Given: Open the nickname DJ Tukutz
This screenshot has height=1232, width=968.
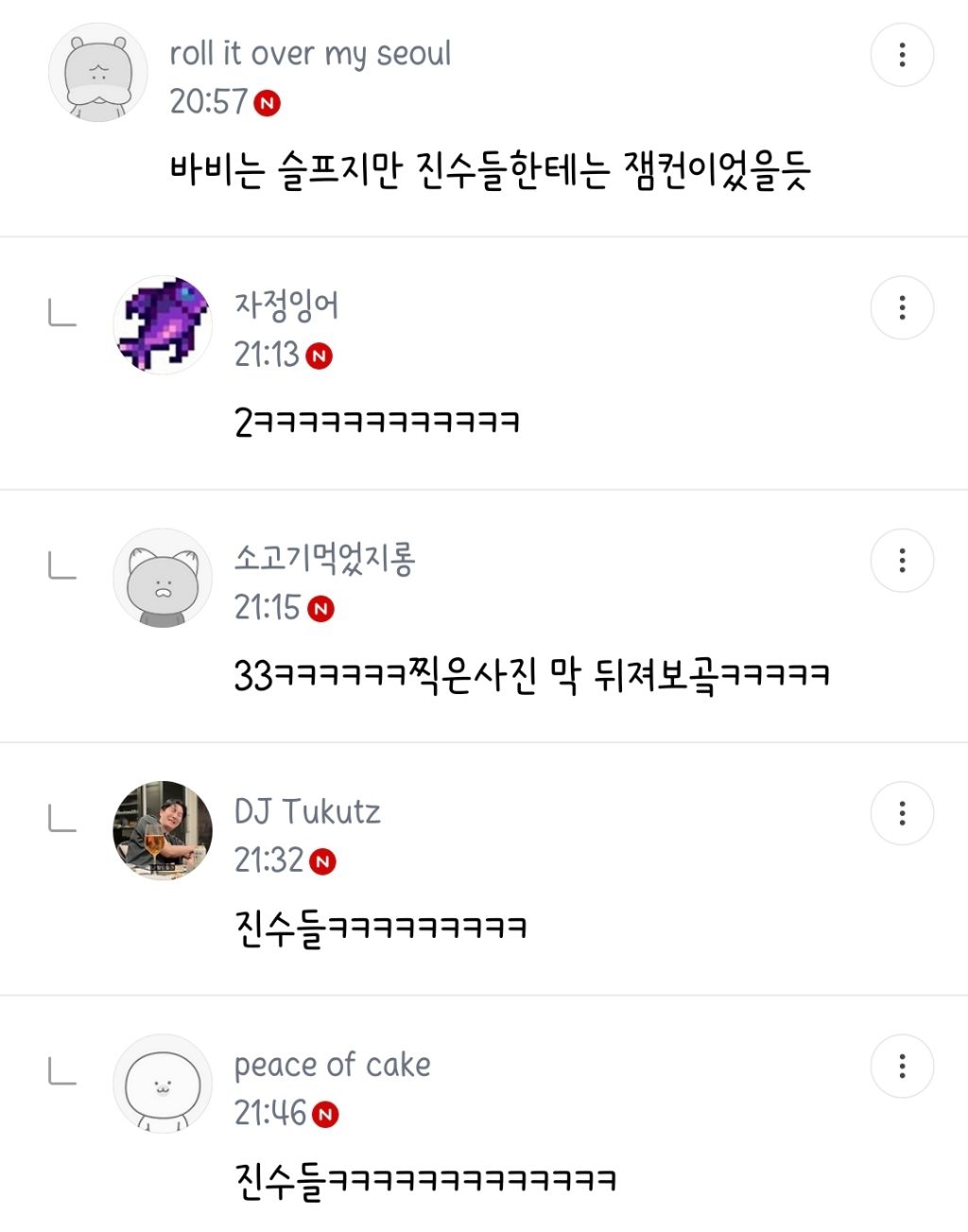Looking at the screenshot, I should 307,811.
